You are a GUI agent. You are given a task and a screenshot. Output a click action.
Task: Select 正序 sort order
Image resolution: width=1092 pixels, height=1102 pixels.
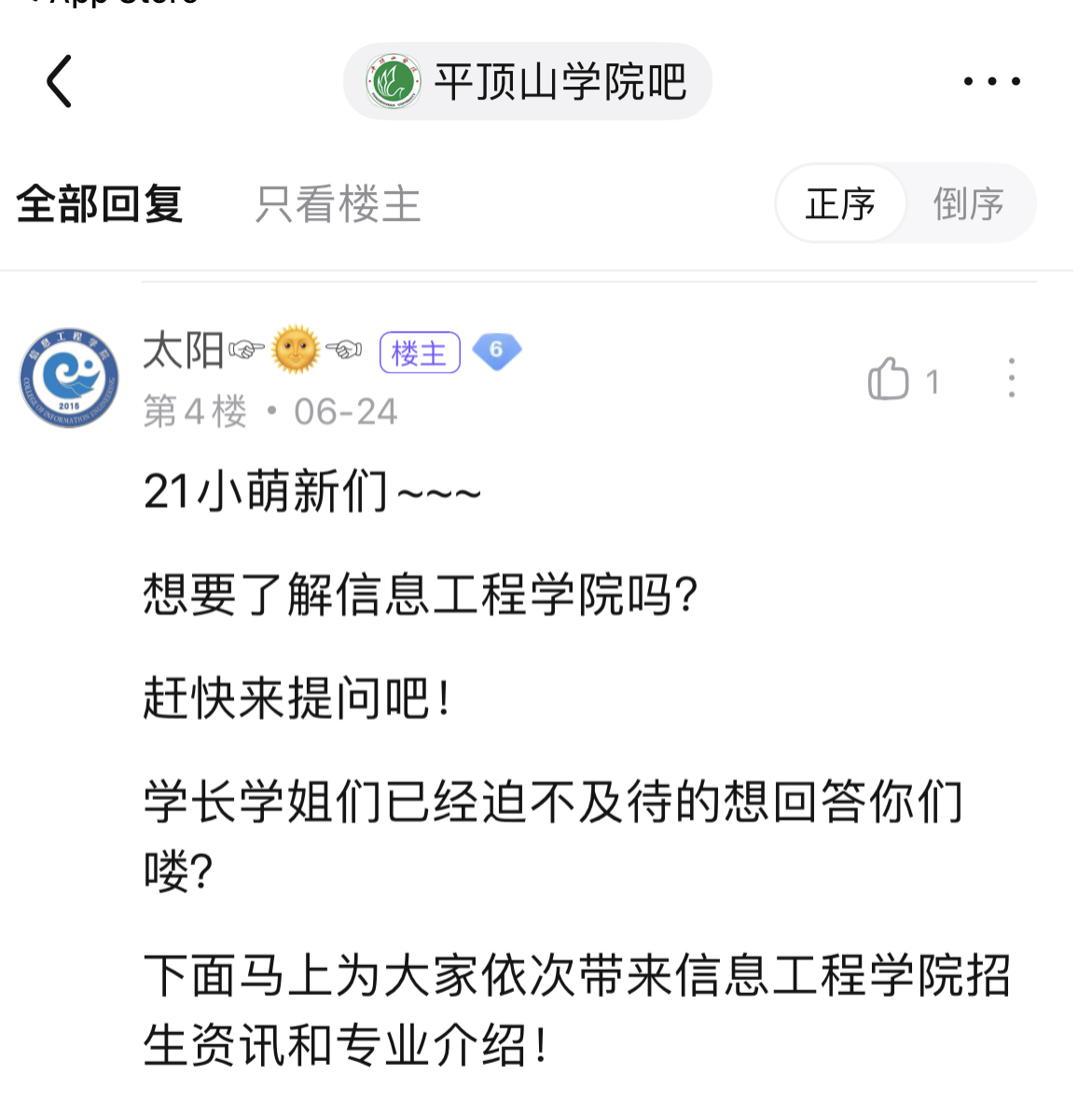(839, 203)
